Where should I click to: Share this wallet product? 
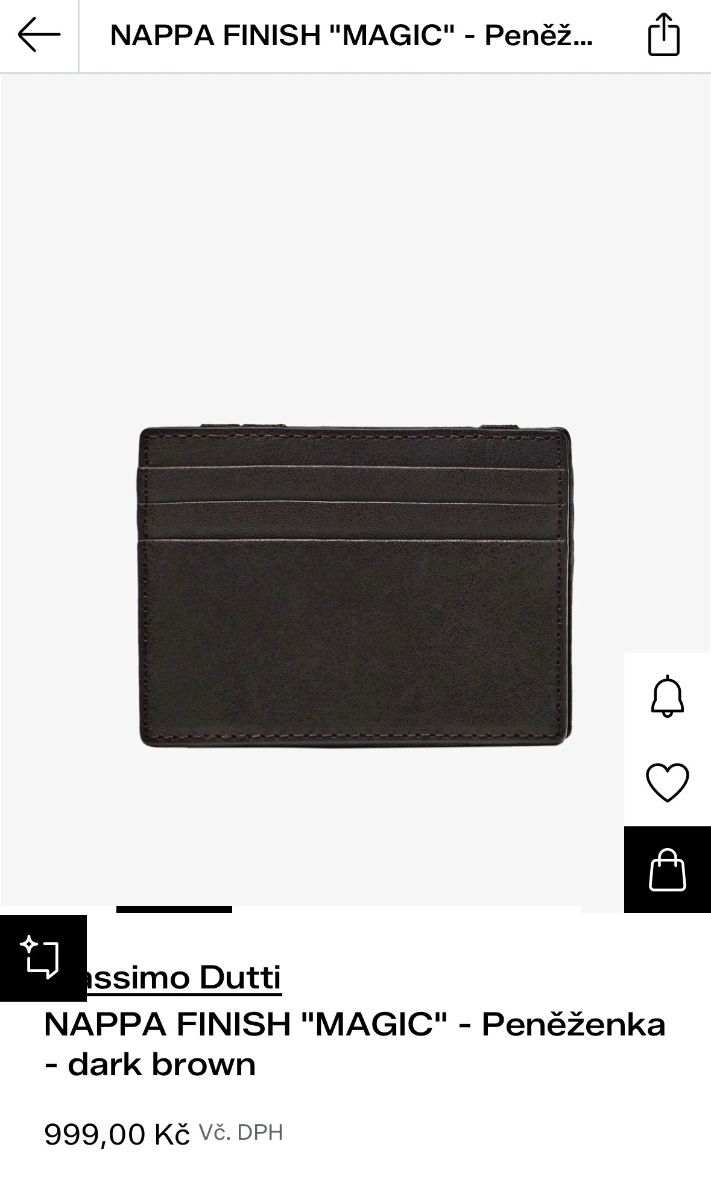tap(663, 36)
